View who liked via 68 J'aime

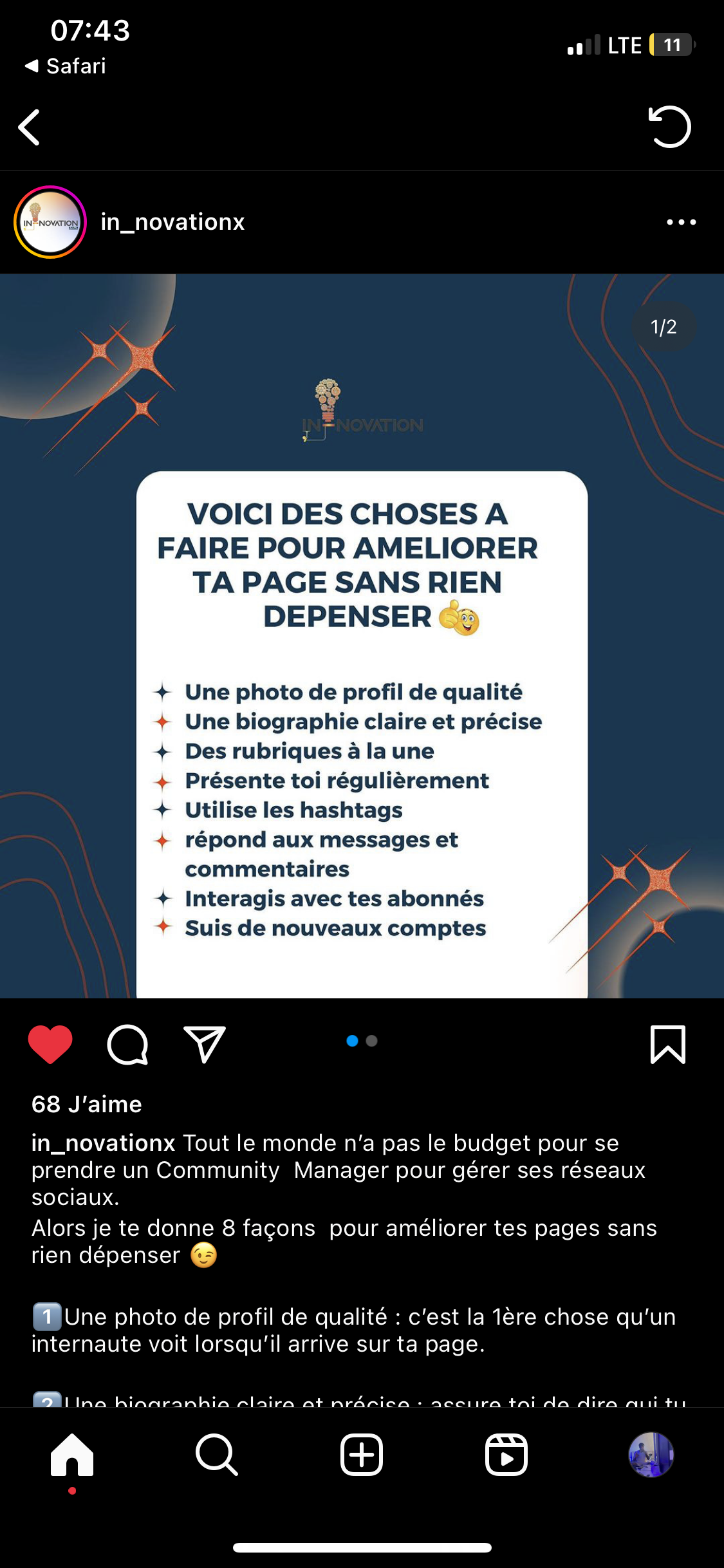tap(87, 1104)
